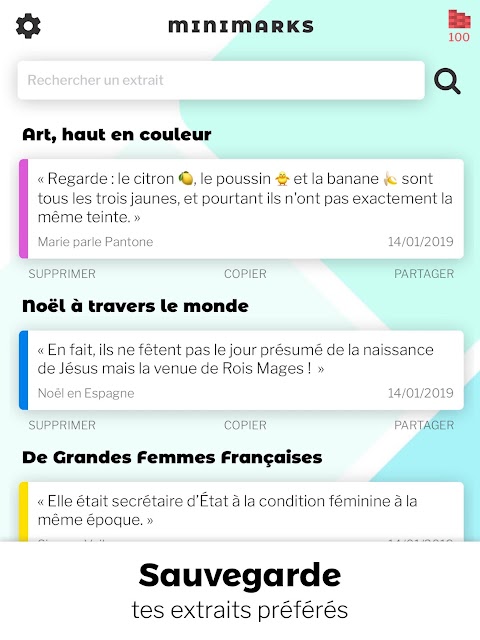
Task: Copy the 'Marie parle Pantone' extract
Action: coord(245,273)
